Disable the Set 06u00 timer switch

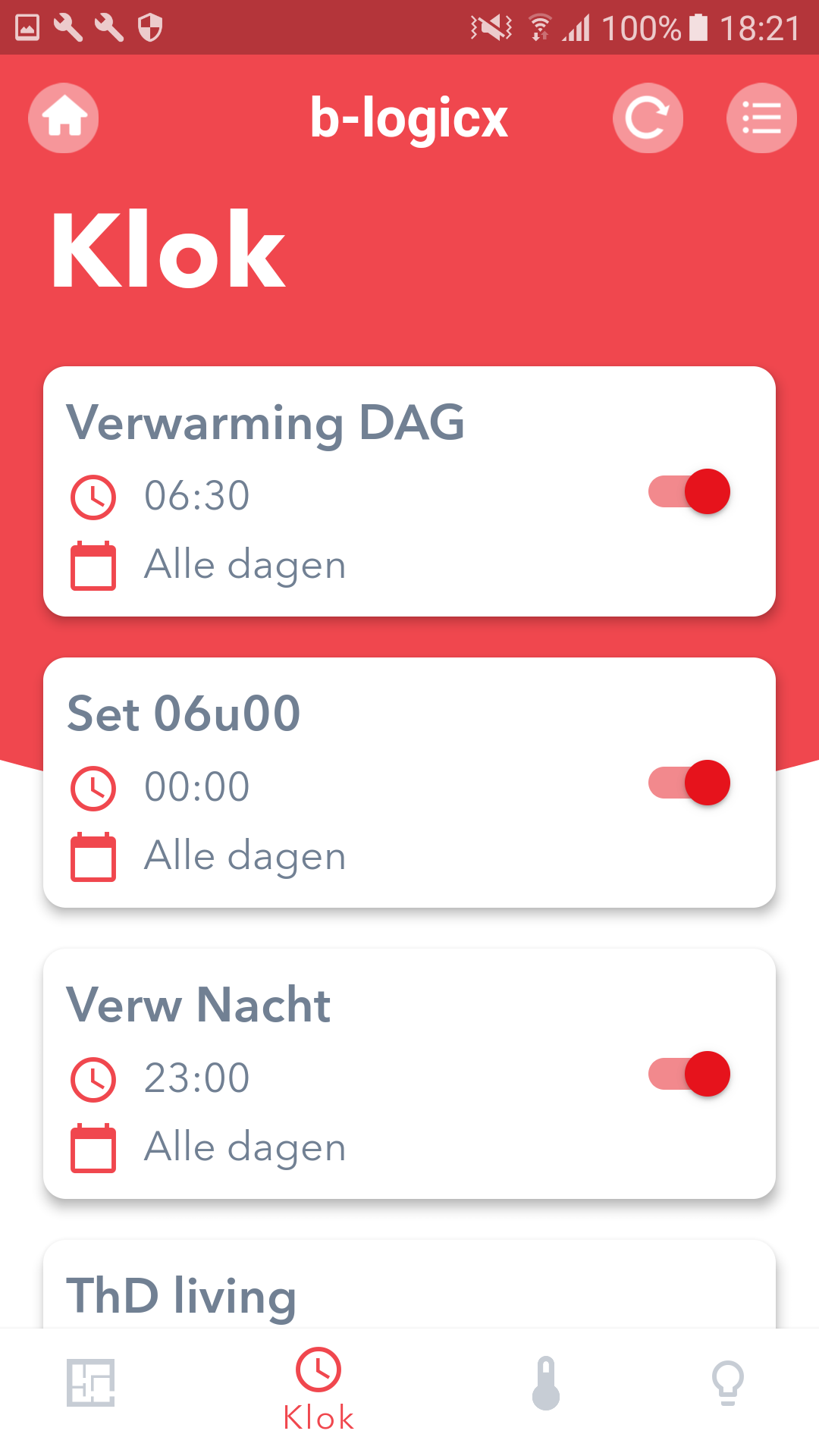(x=689, y=783)
